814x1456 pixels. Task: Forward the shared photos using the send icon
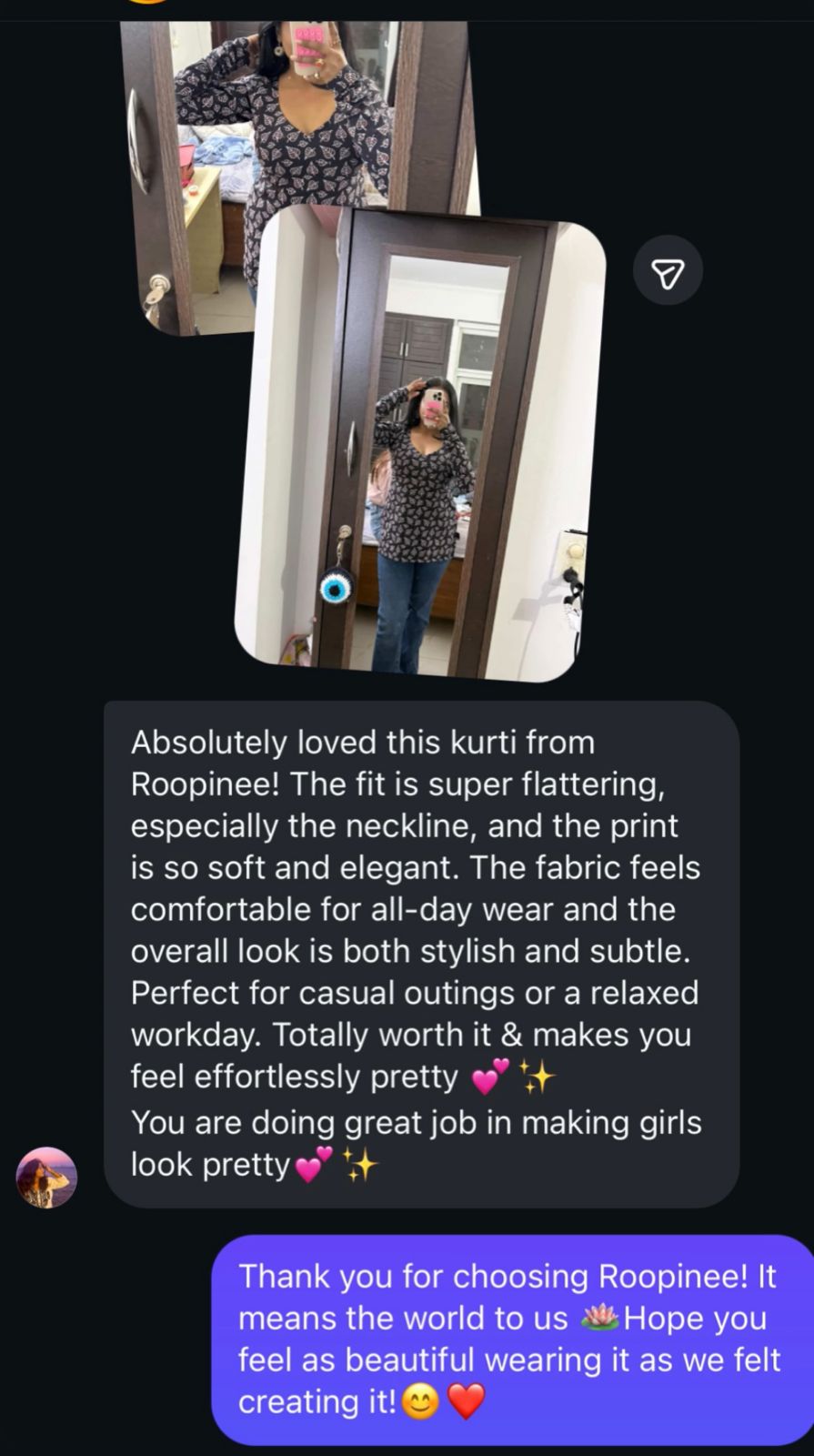(668, 271)
